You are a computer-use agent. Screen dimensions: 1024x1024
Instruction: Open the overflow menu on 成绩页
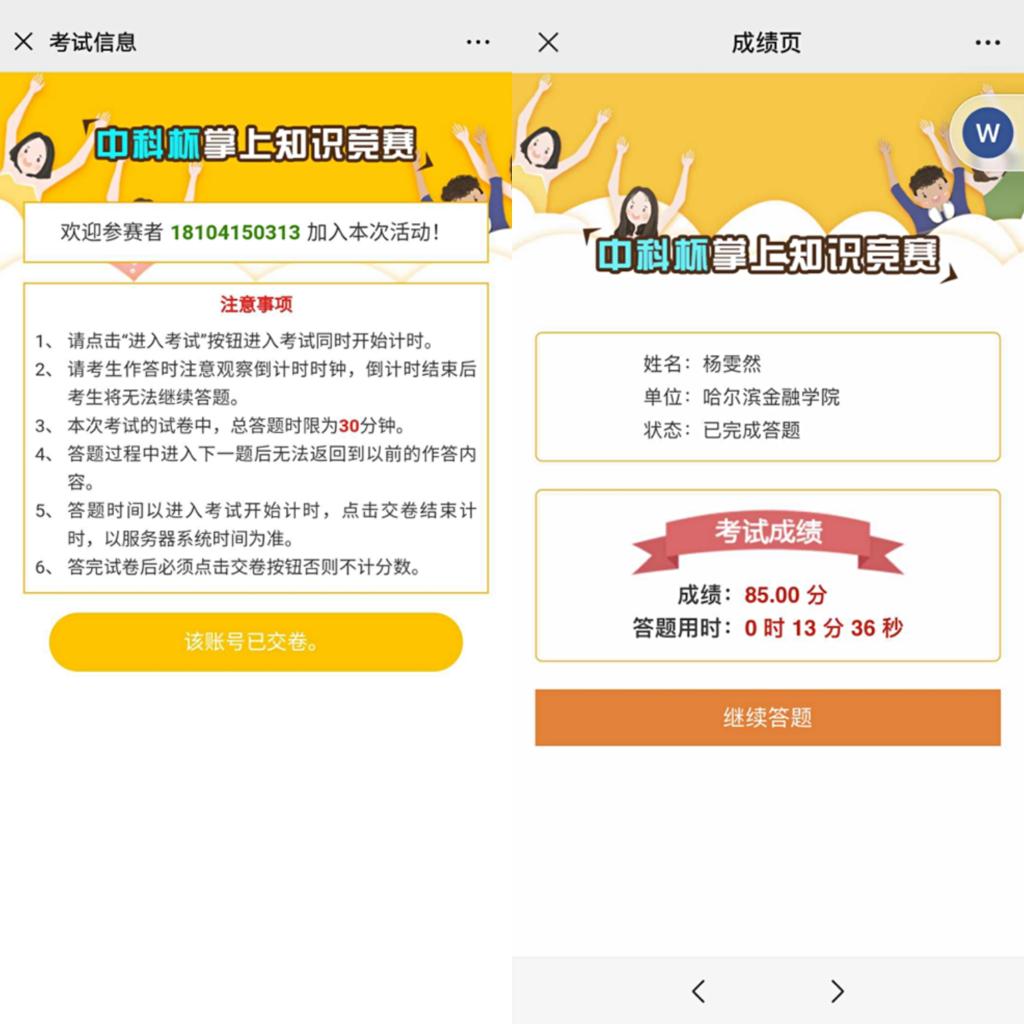click(987, 42)
